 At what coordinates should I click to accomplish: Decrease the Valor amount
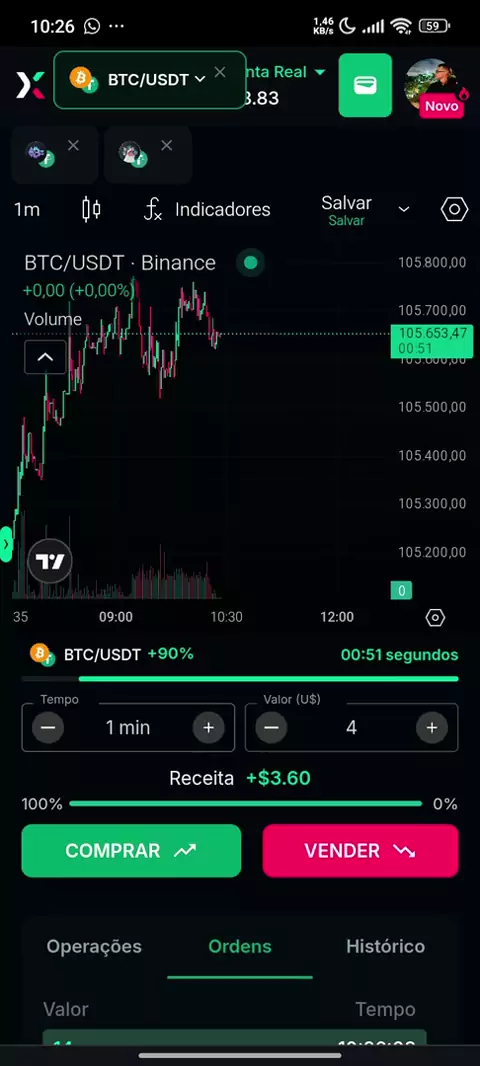(271, 727)
